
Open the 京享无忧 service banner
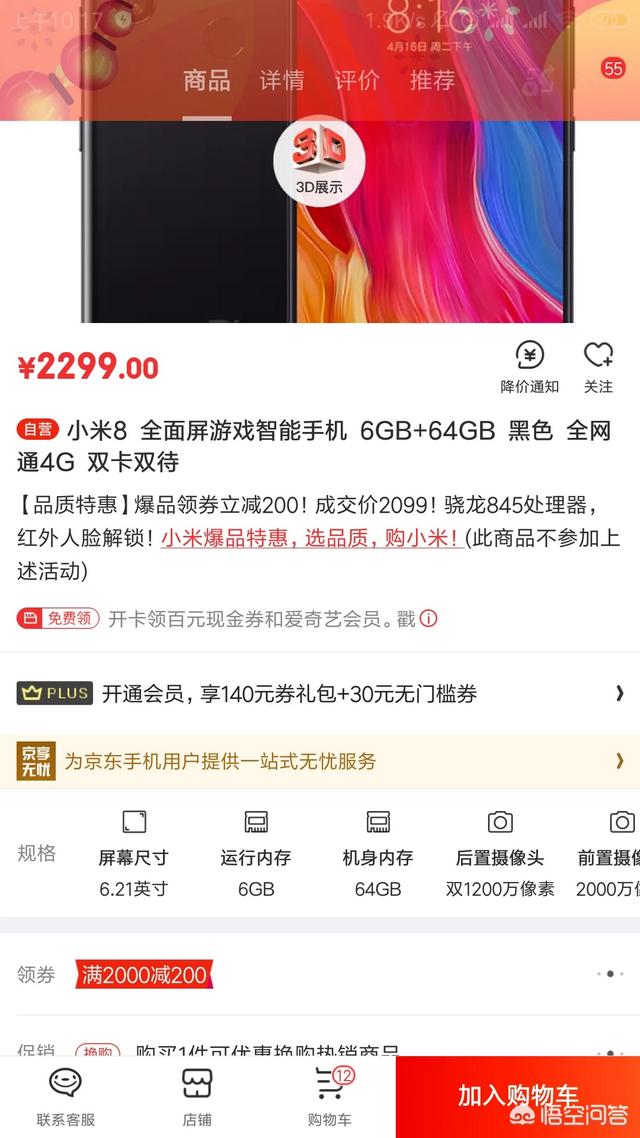320,762
